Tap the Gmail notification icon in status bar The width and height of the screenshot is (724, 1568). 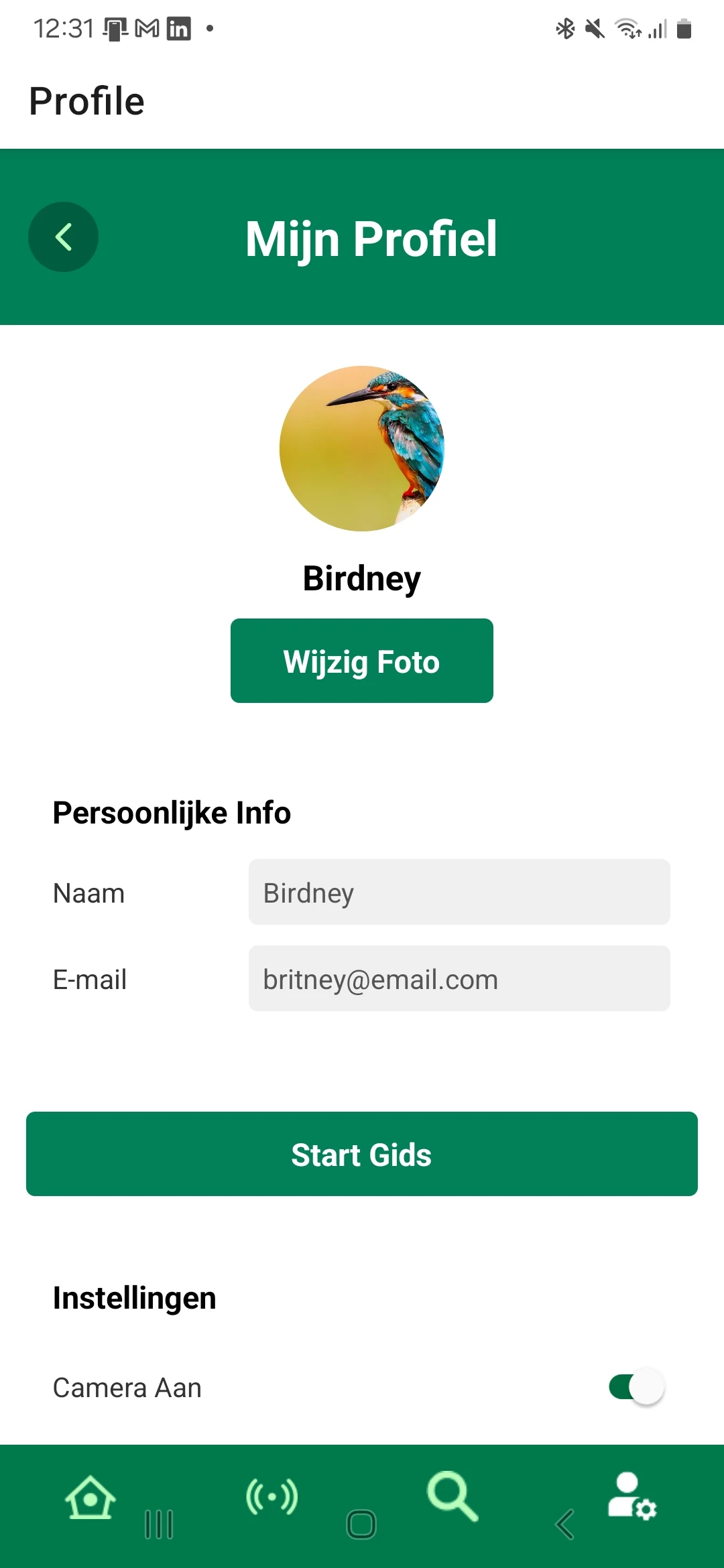point(145,28)
